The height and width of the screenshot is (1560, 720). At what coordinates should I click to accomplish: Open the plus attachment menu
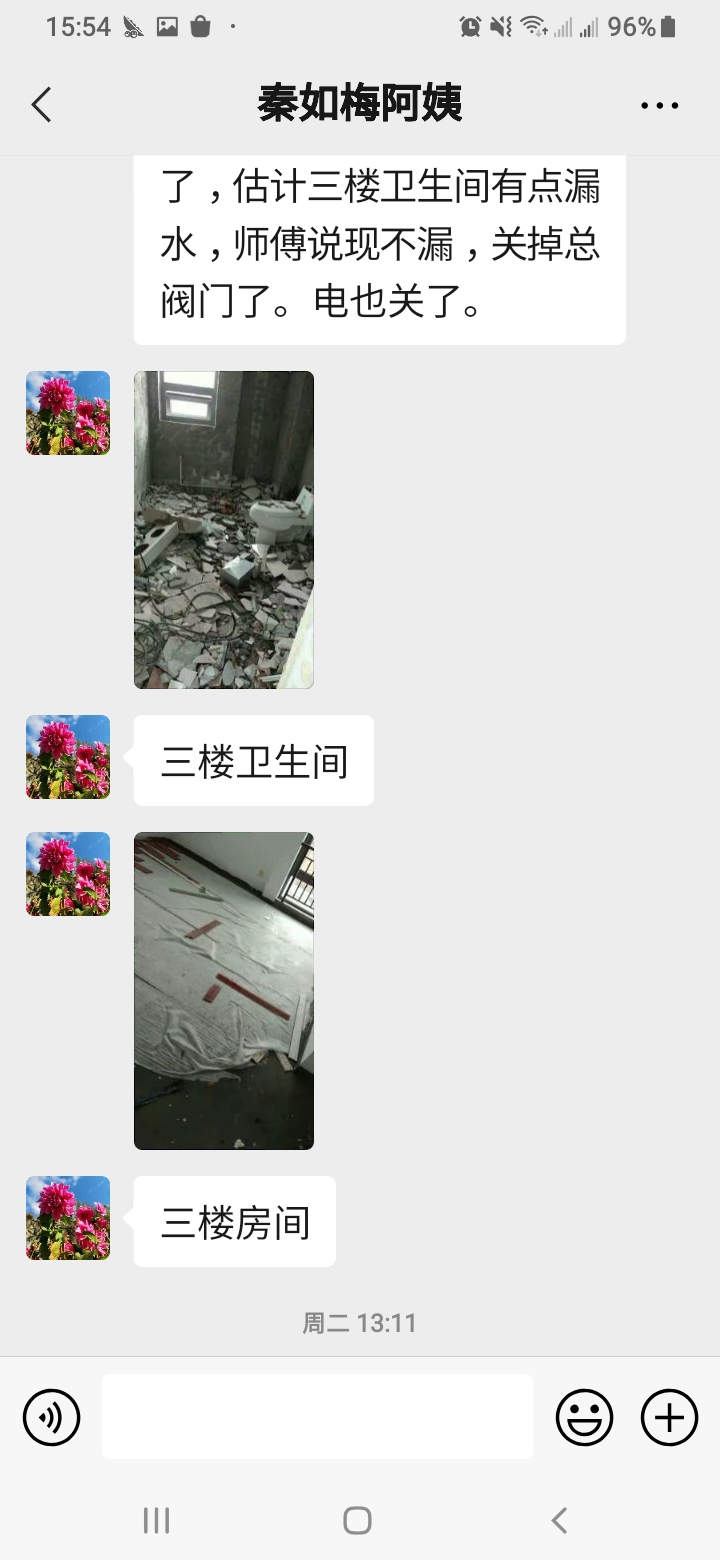[x=669, y=1417]
